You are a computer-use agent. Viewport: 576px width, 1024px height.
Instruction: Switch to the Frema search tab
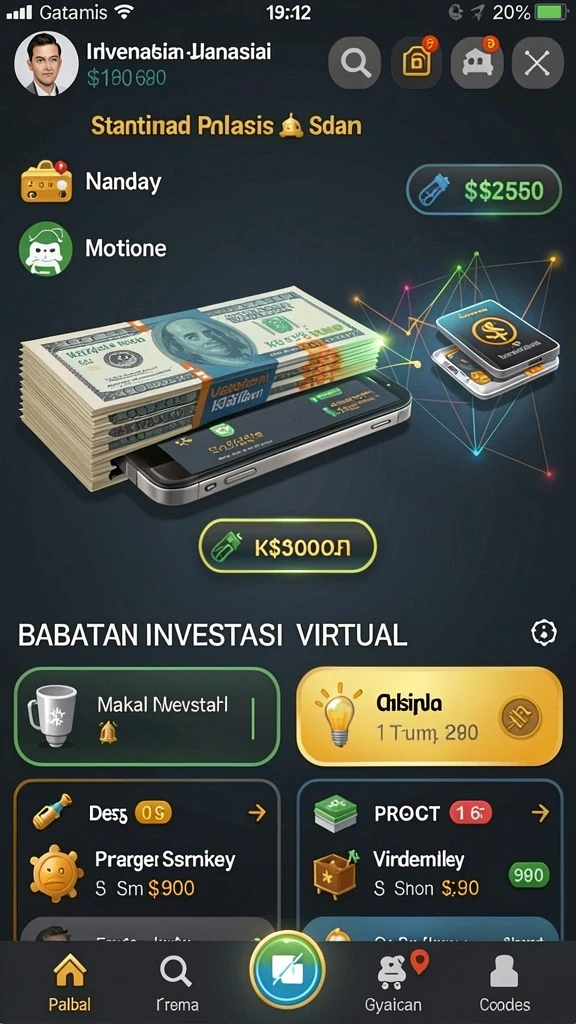pos(176,983)
